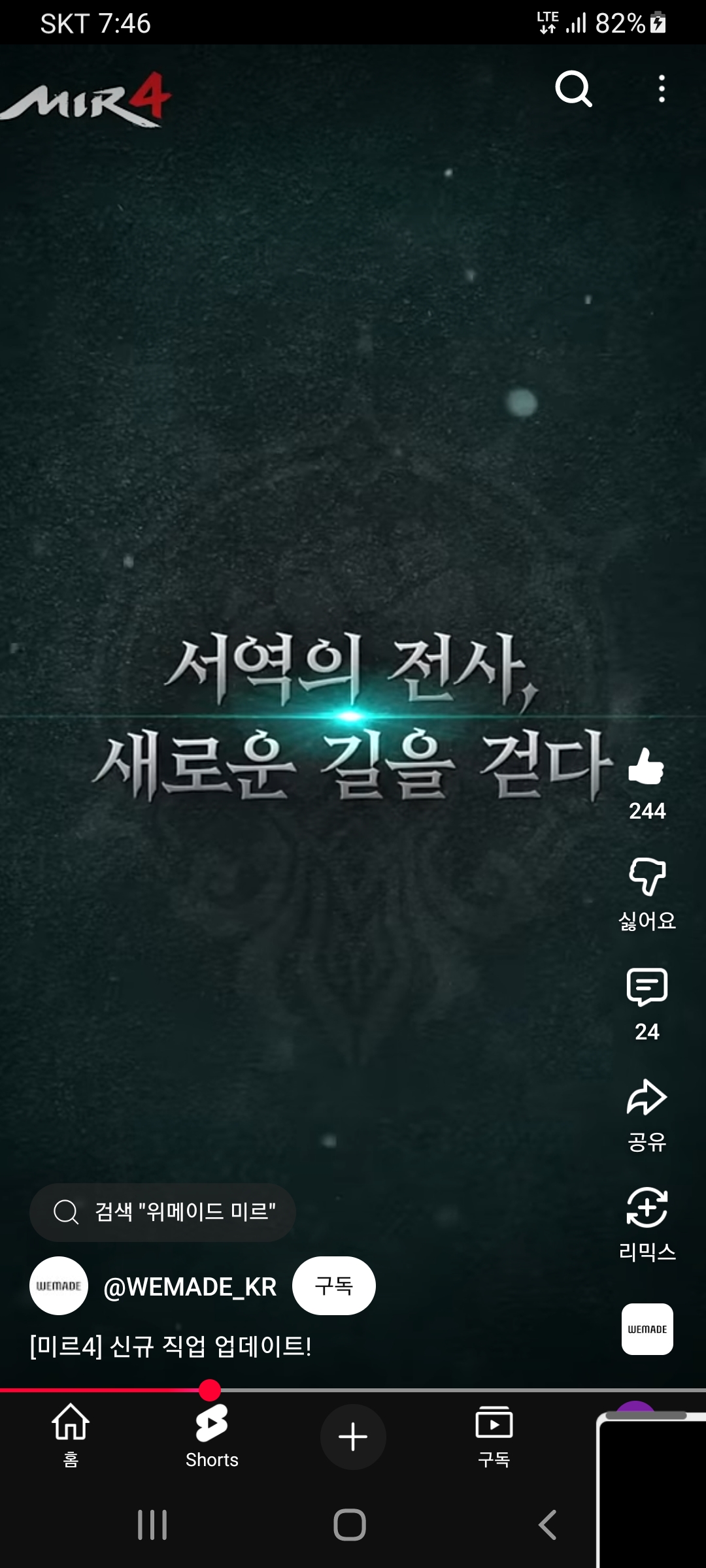Open the WEMADE sound tile
Screen dimensions: 706x1568
coord(647,1329)
